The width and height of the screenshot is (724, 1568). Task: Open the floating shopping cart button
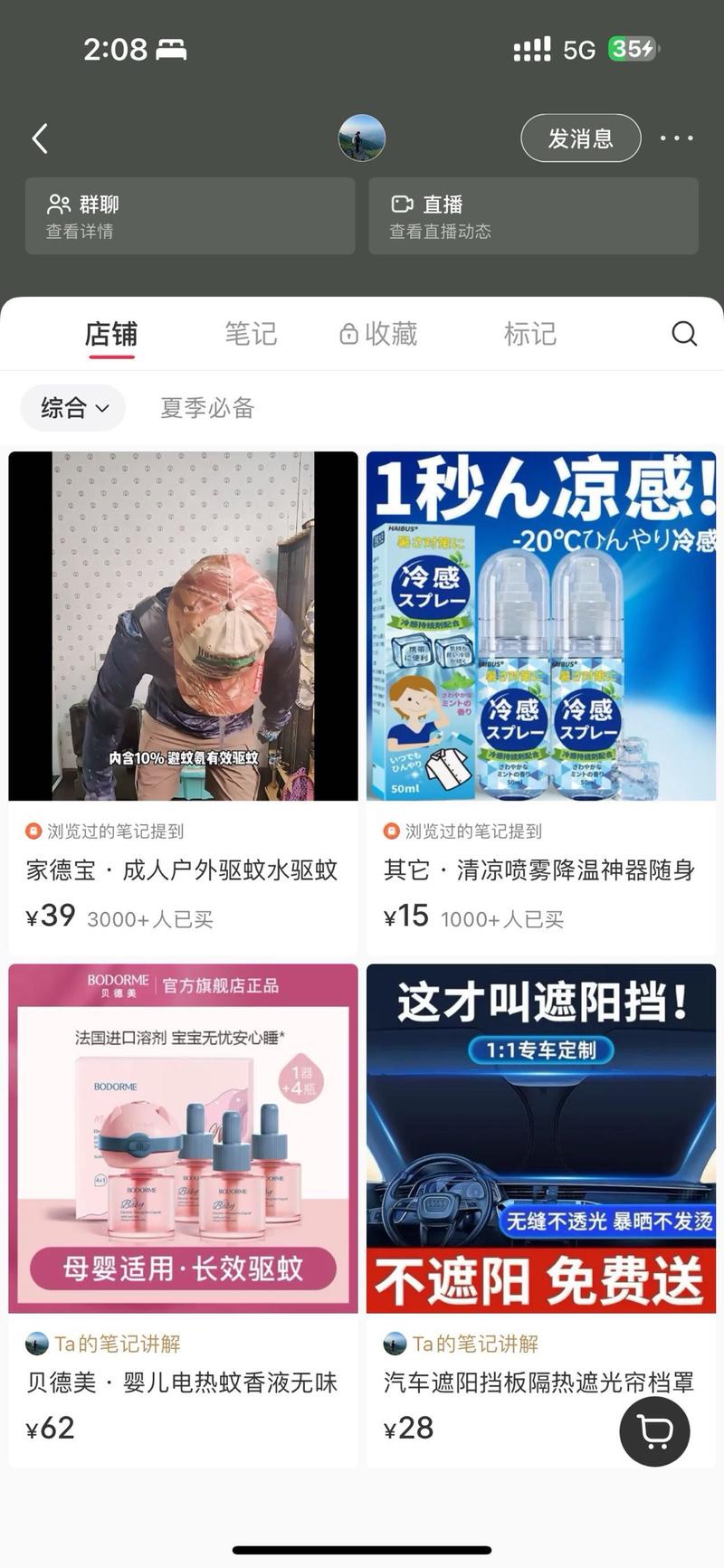click(654, 1430)
